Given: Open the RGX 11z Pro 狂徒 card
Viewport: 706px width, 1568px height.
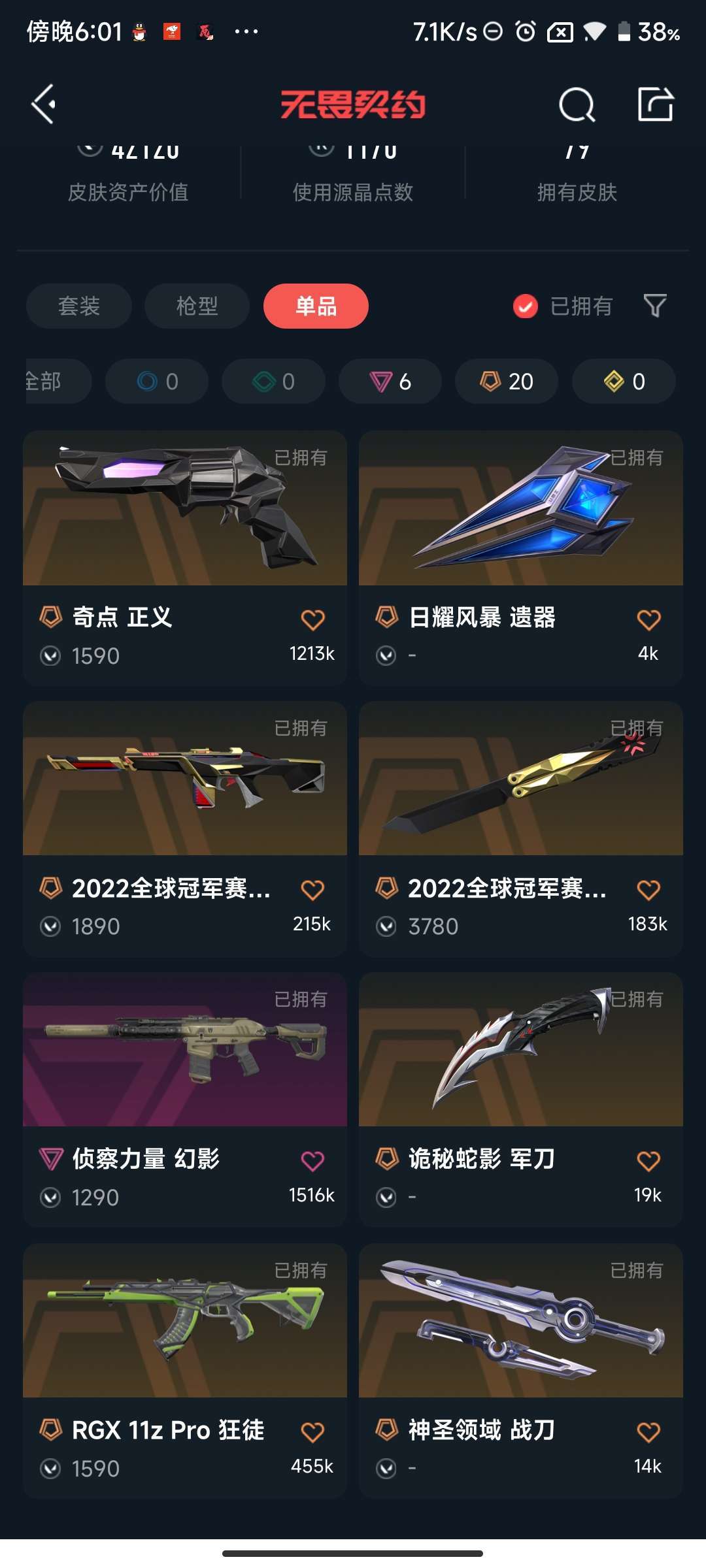Looking at the screenshot, I should point(185,1371).
